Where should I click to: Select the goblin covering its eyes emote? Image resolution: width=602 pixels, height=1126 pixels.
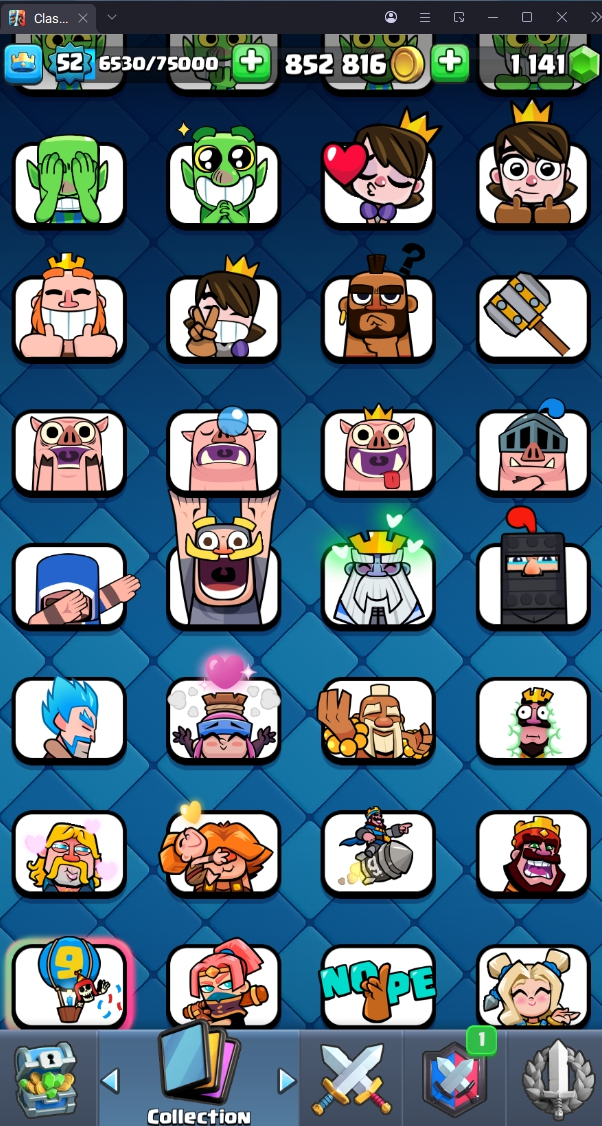pos(69,183)
